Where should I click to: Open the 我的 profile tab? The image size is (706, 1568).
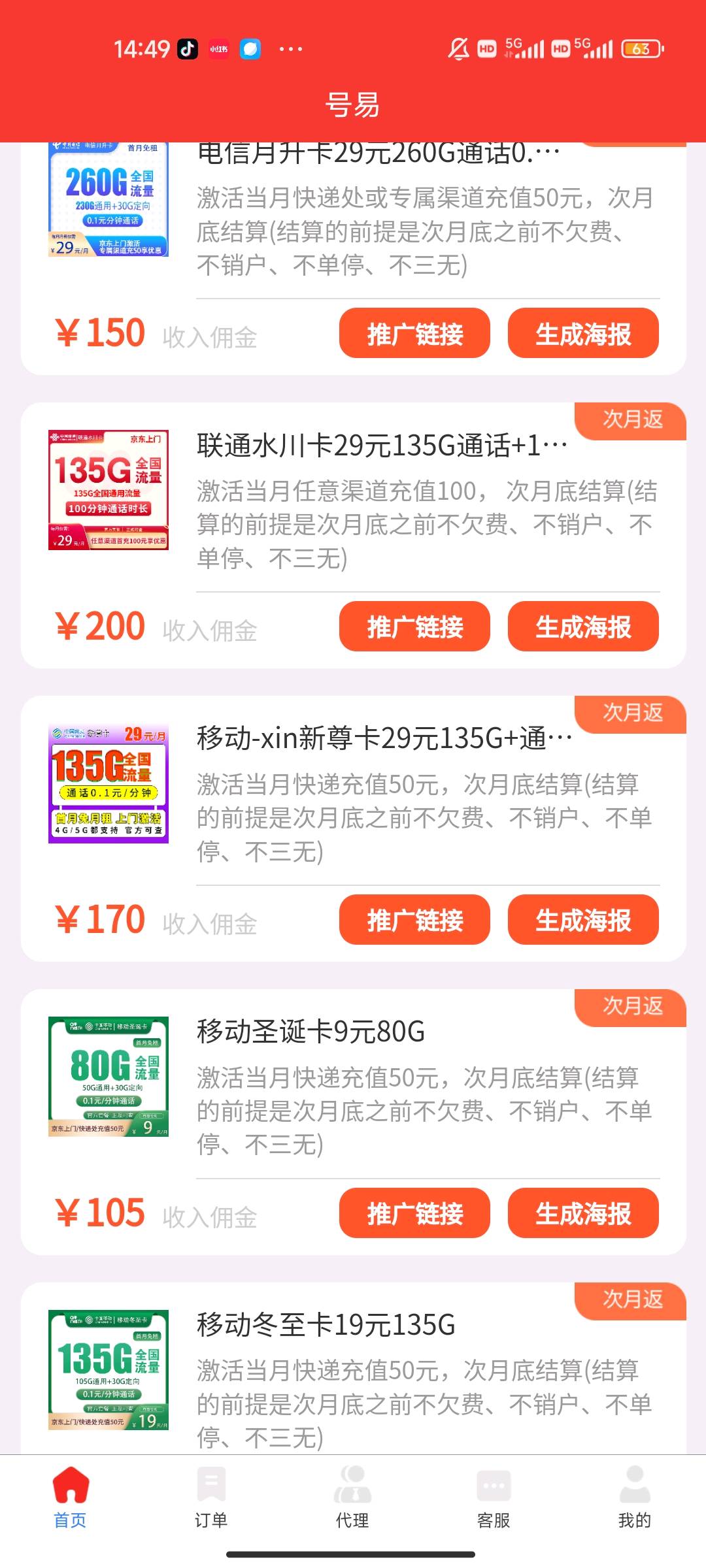(x=635, y=1496)
